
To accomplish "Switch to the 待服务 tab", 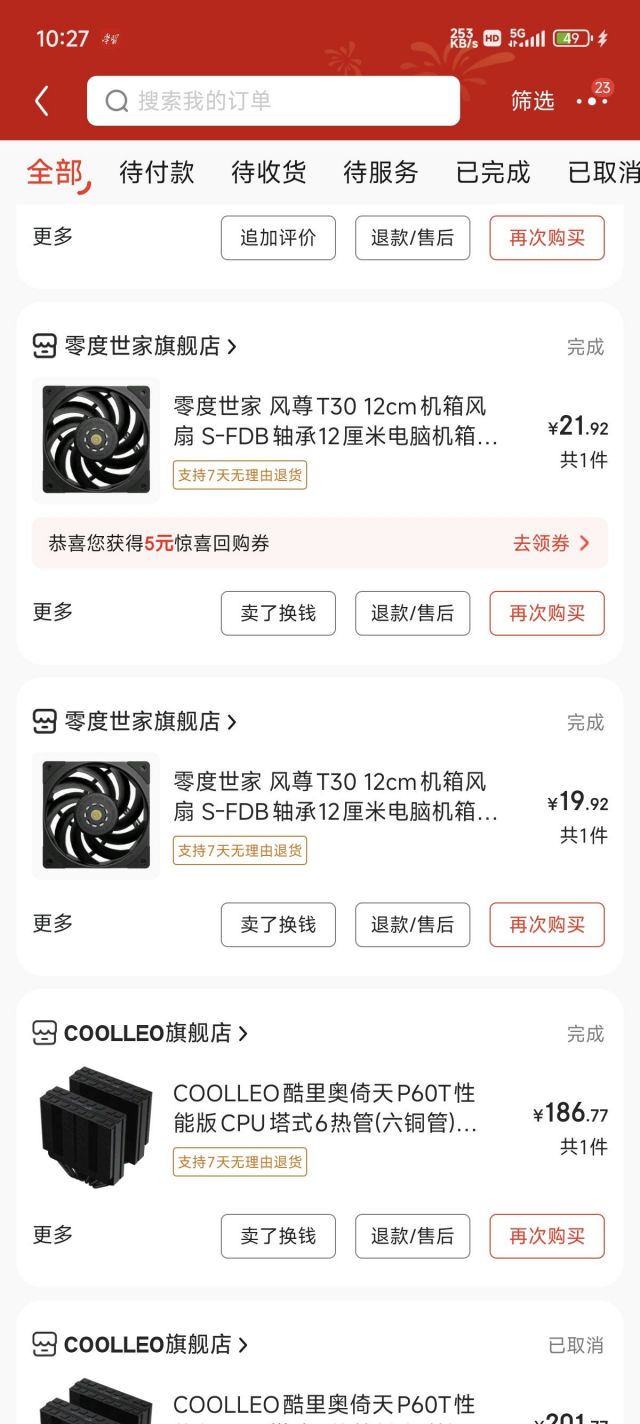I will click(381, 172).
